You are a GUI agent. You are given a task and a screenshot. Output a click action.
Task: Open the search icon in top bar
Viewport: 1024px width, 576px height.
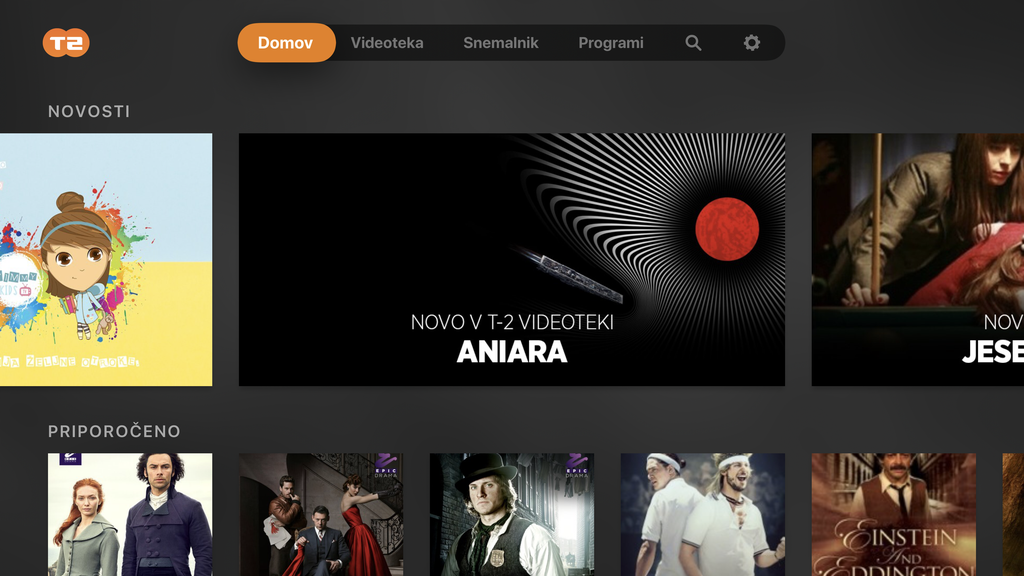coord(693,43)
